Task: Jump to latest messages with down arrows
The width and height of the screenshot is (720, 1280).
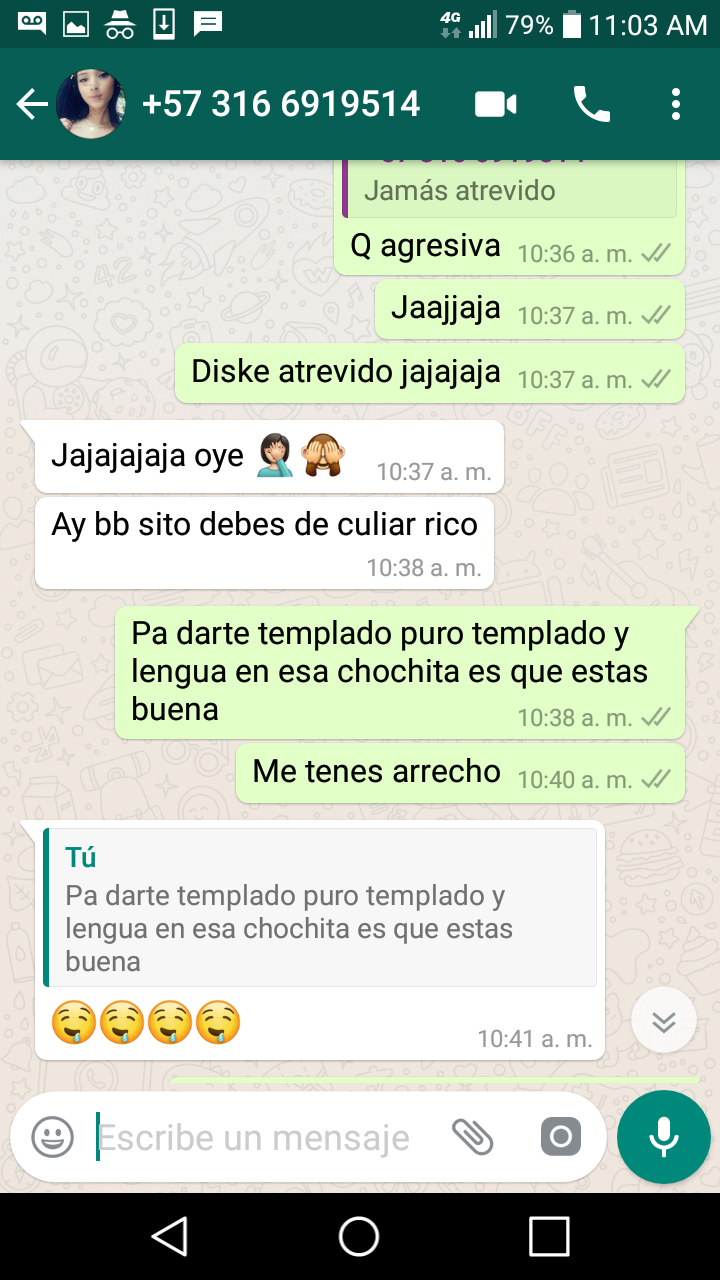Action: (664, 1021)
